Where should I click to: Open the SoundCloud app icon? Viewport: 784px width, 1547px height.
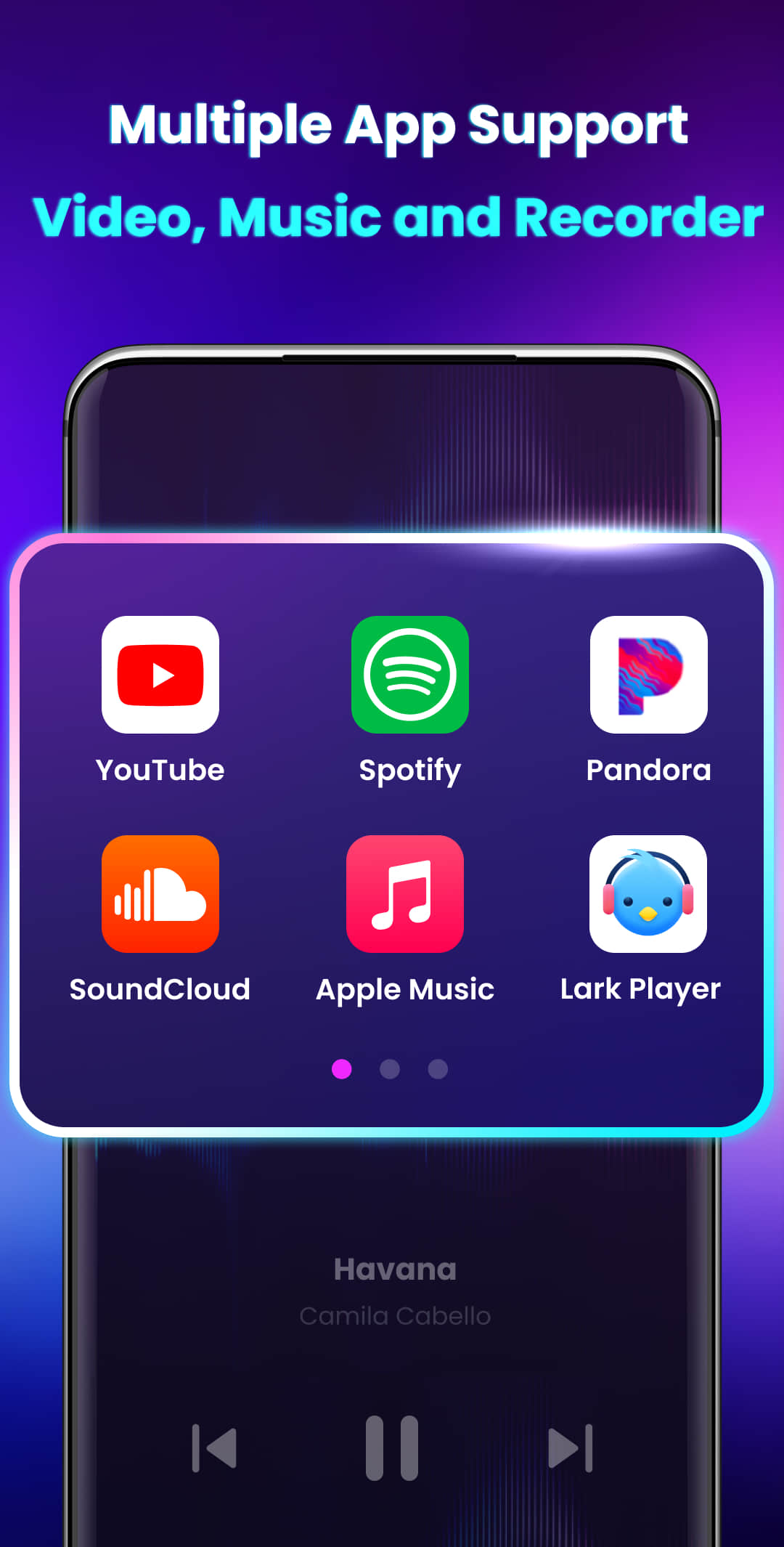pyautogui.click(x=160, y=896)
